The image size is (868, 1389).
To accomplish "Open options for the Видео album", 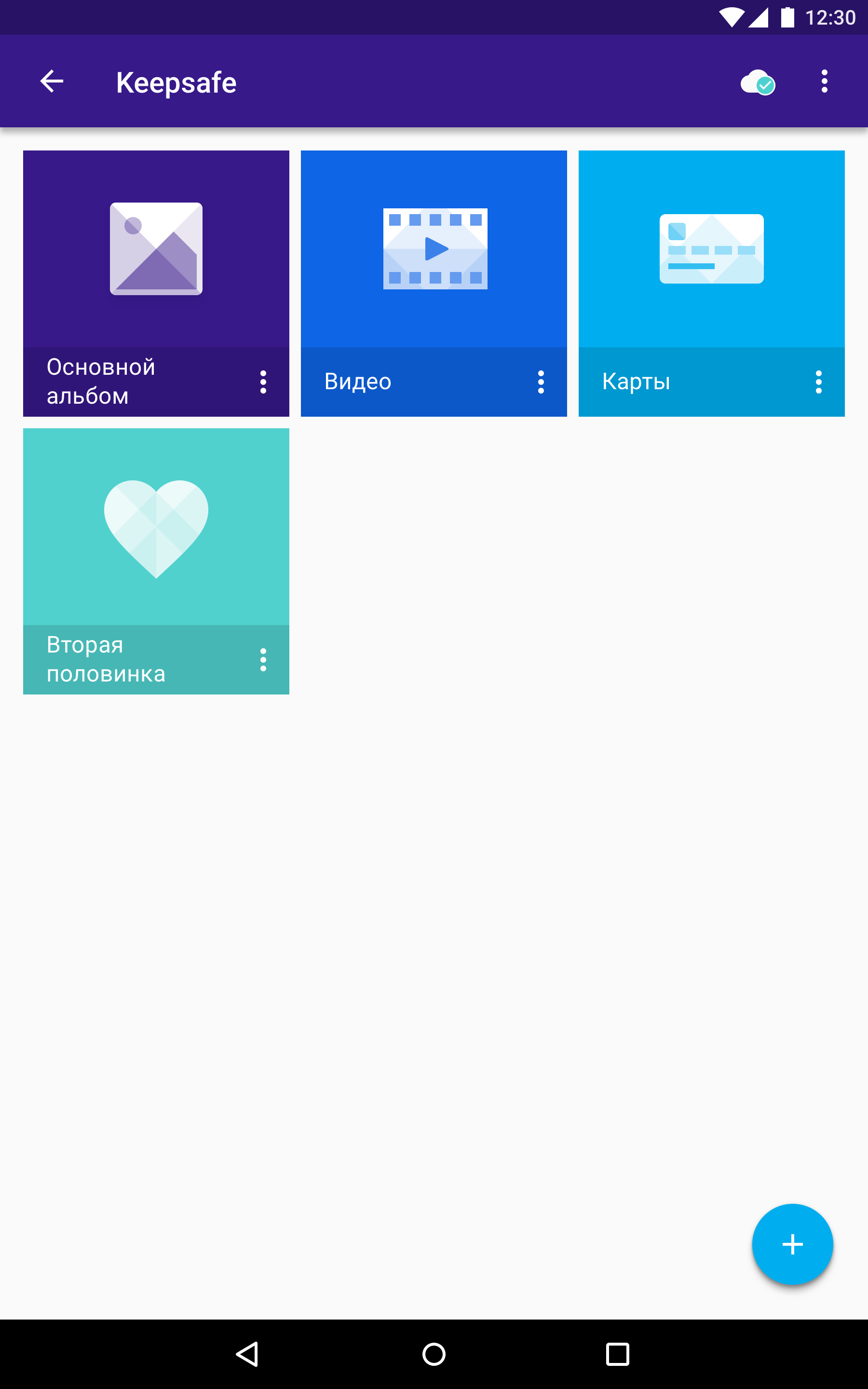I will click(x=541, y=381).
